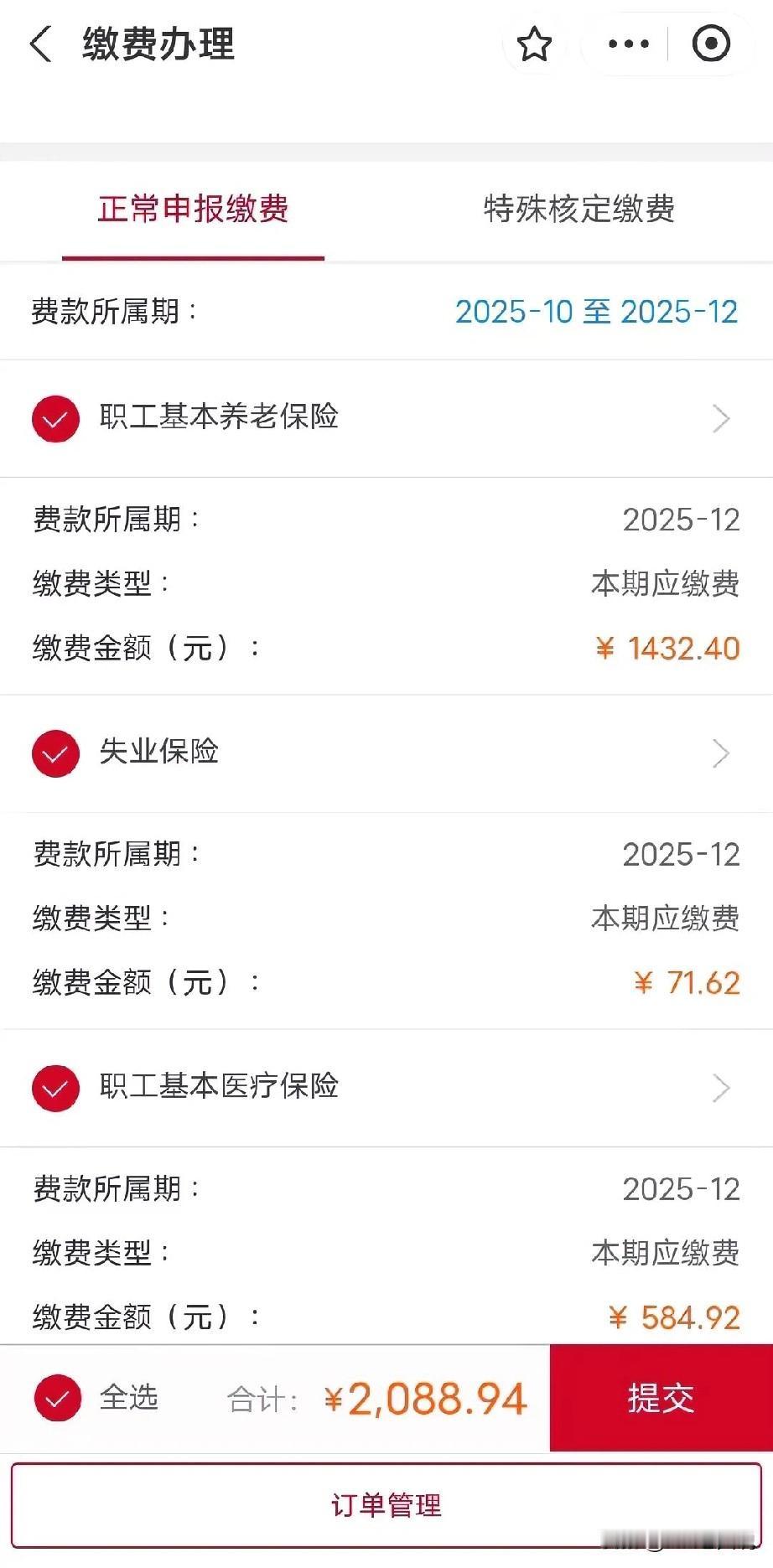This screenshot has height=1568, width=773.
Task: Select the 正常申报缴费 tab
Action: (194, 210)
